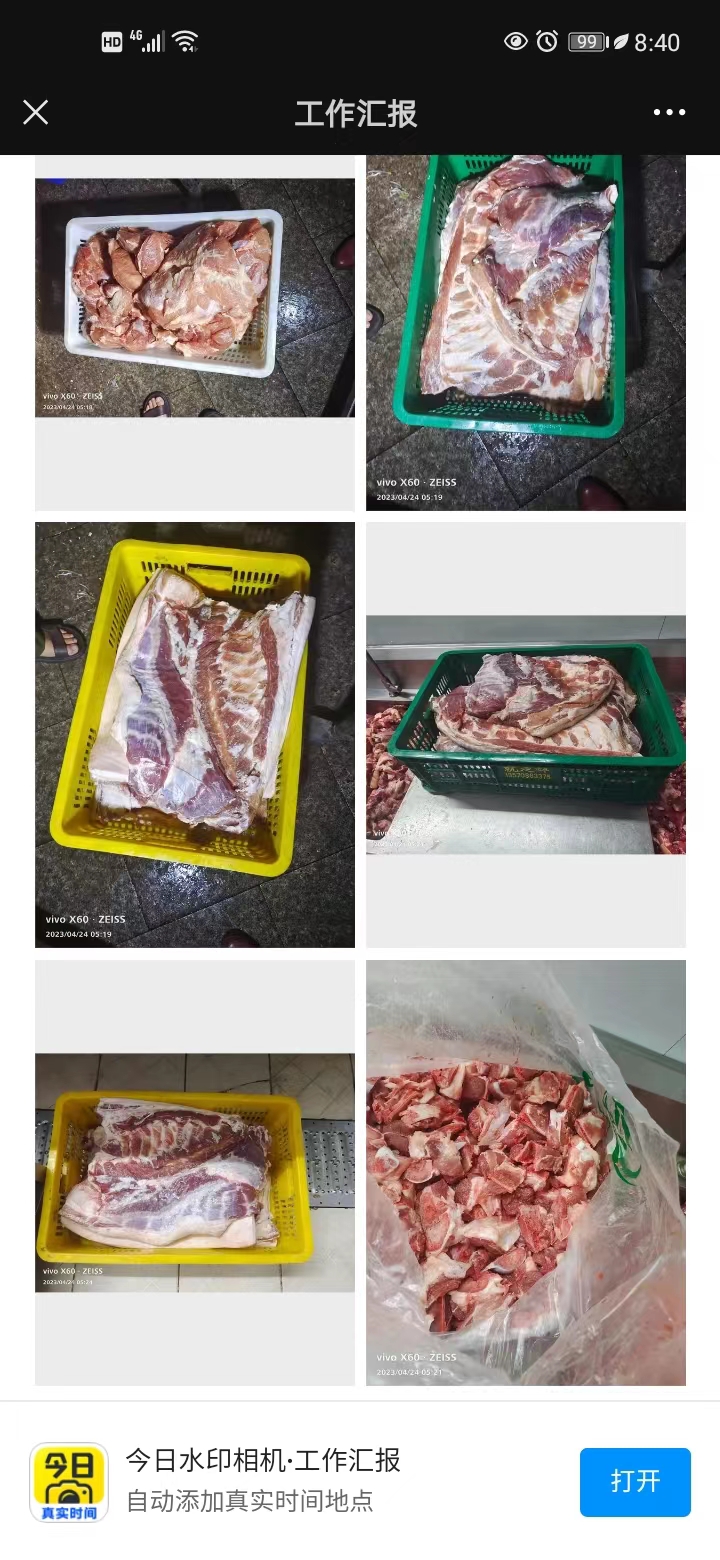This screenshot has height=1560, width=720.
Task: Open the yellow crate photo on tiled floor
Action: tap(195, 1172)
